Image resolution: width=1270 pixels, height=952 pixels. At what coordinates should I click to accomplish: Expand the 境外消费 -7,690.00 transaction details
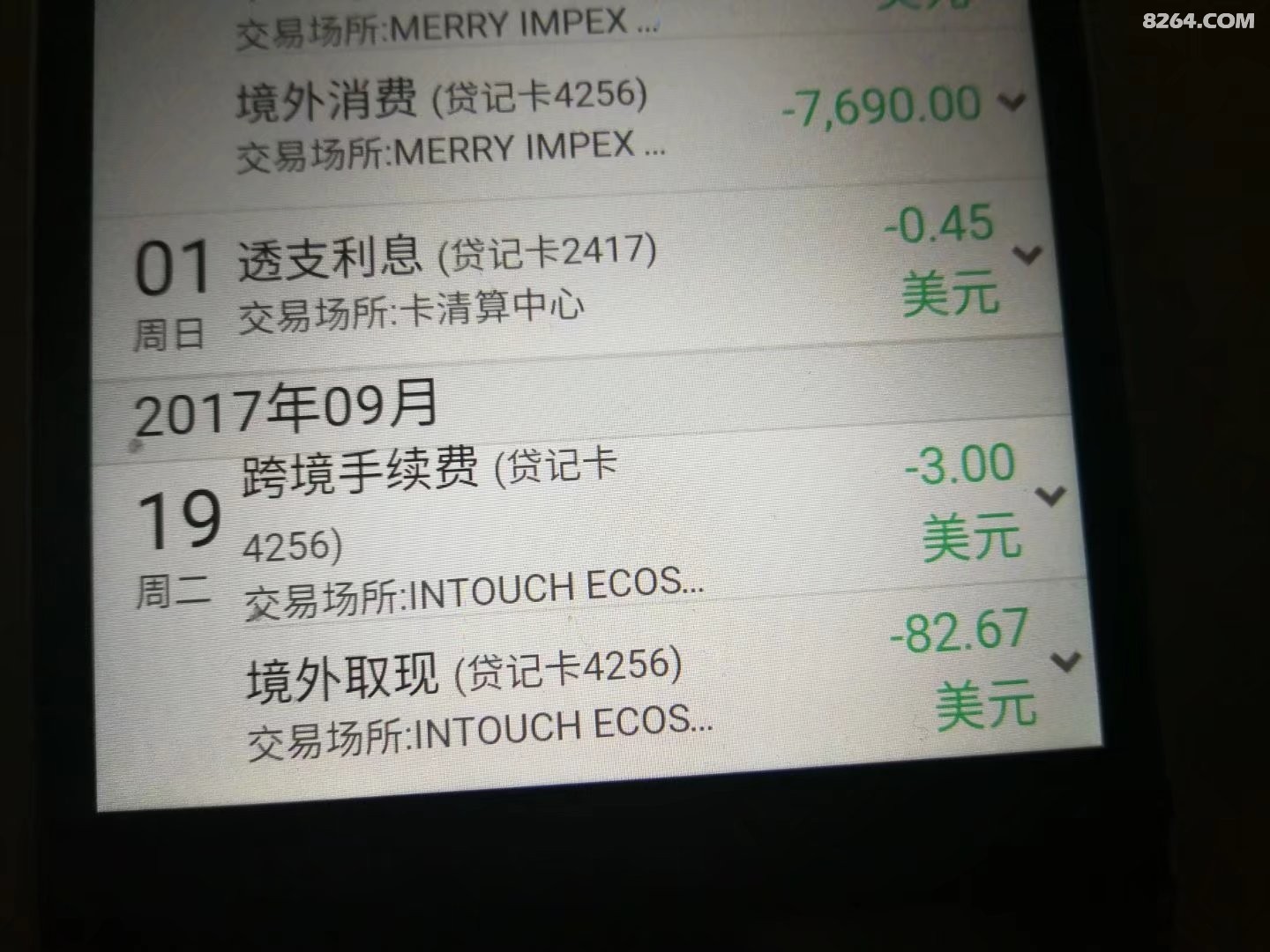pyautogui.click(x=1011, y=103)
